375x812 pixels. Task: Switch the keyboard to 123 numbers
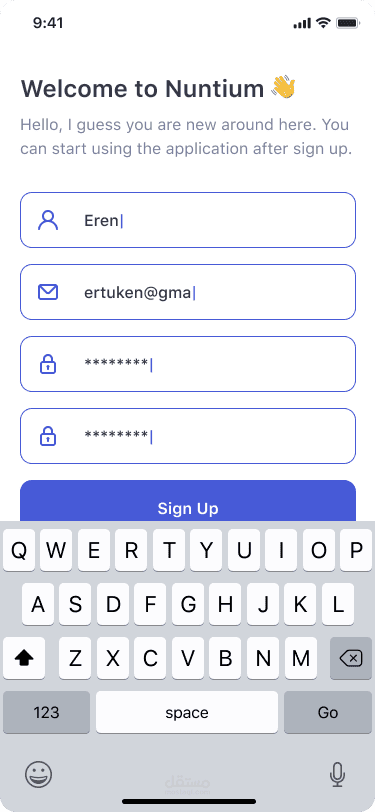tap(47, 713)
